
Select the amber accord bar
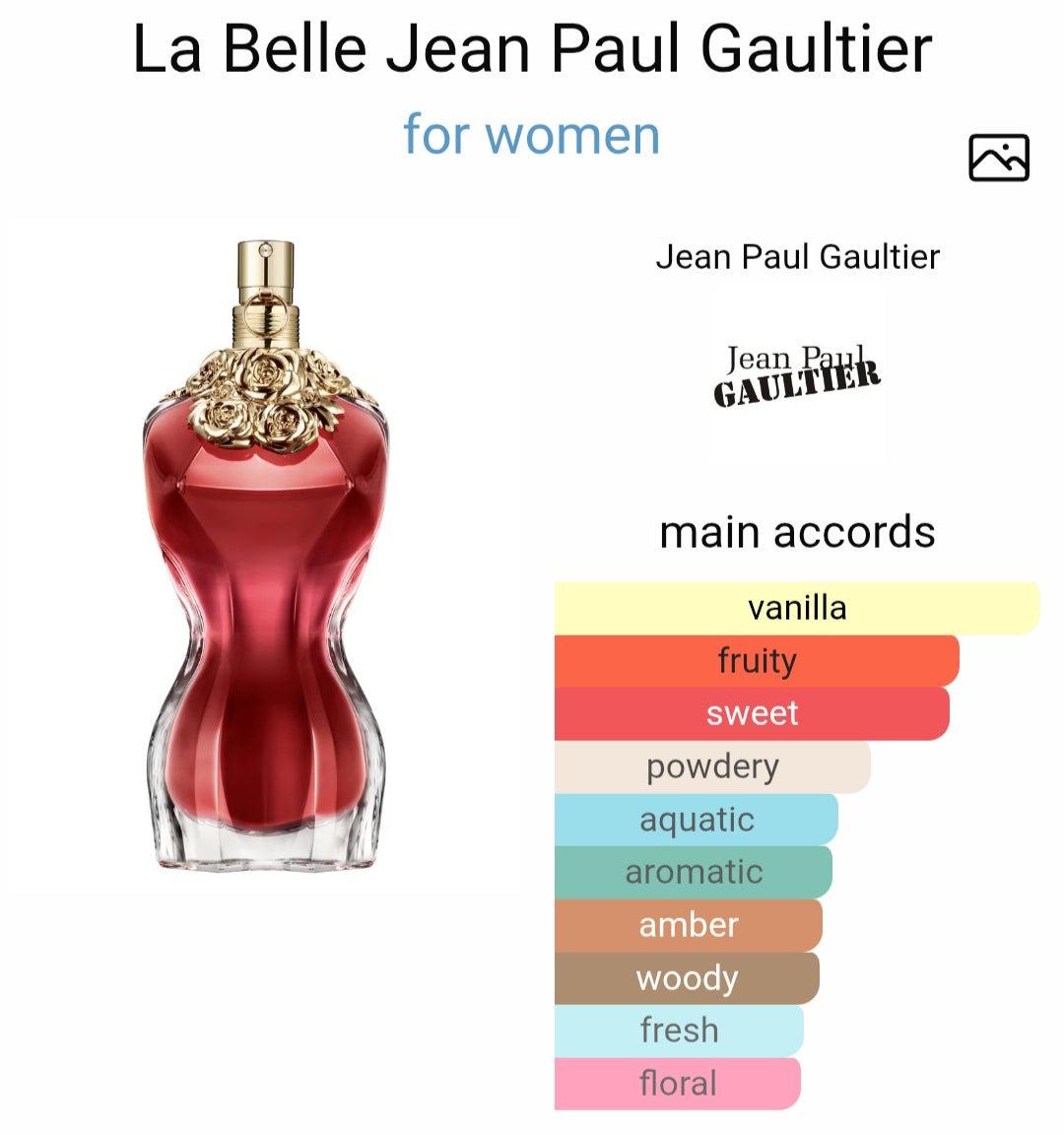point(689,925)
